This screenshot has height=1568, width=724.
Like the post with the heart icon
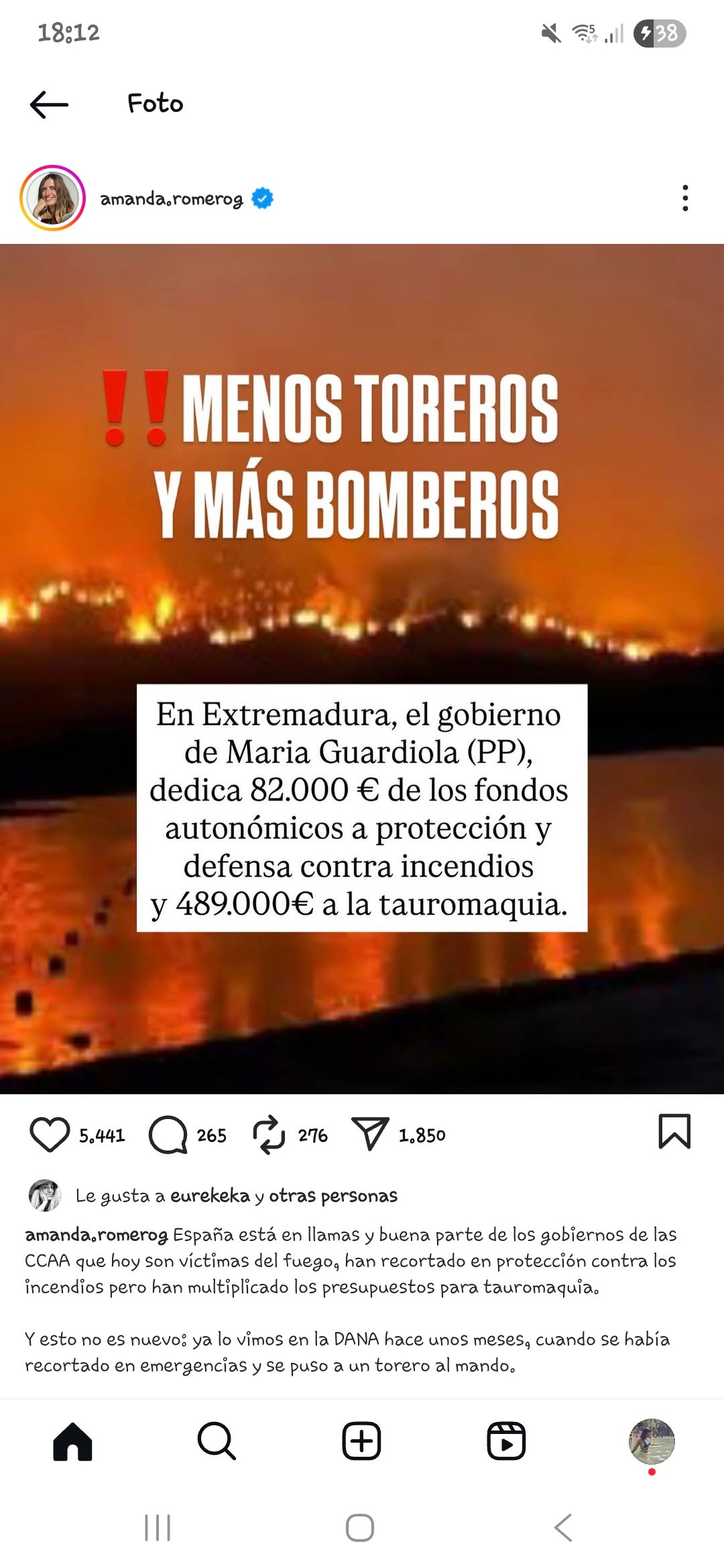(x=50, y=1134)
